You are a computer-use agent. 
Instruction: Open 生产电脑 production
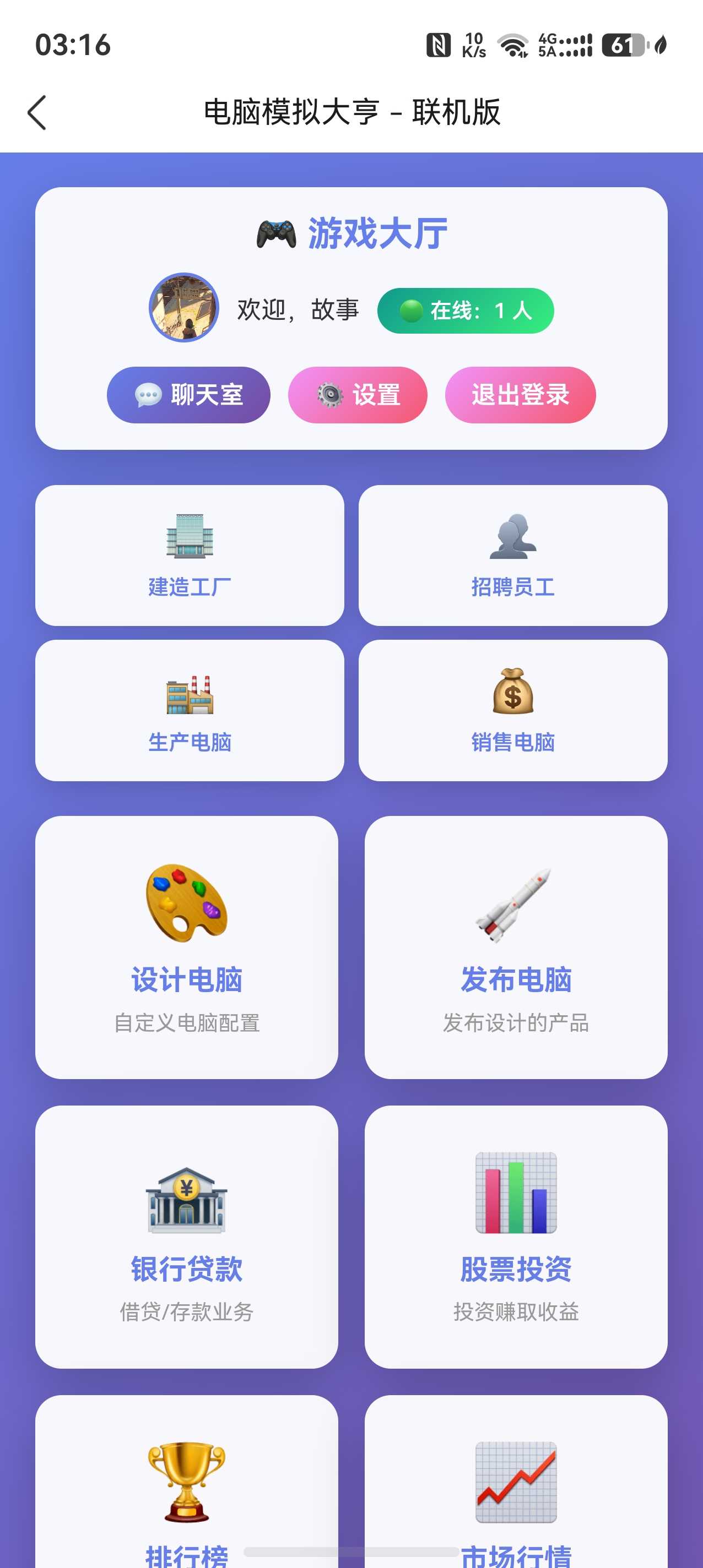tap(190, 710)
